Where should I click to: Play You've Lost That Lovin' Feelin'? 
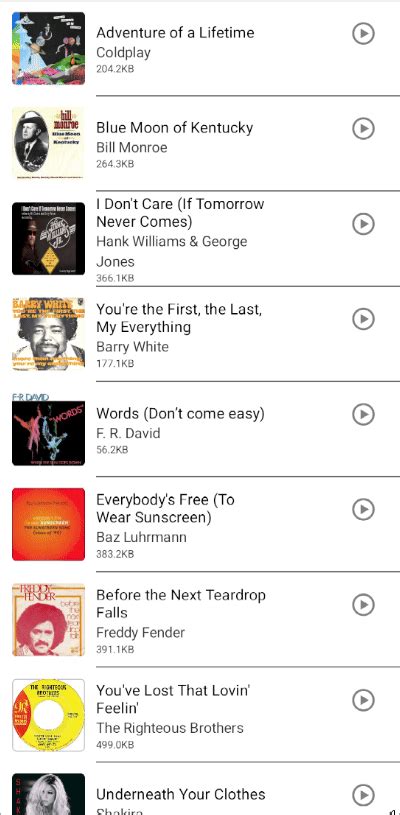click(363, 700)
